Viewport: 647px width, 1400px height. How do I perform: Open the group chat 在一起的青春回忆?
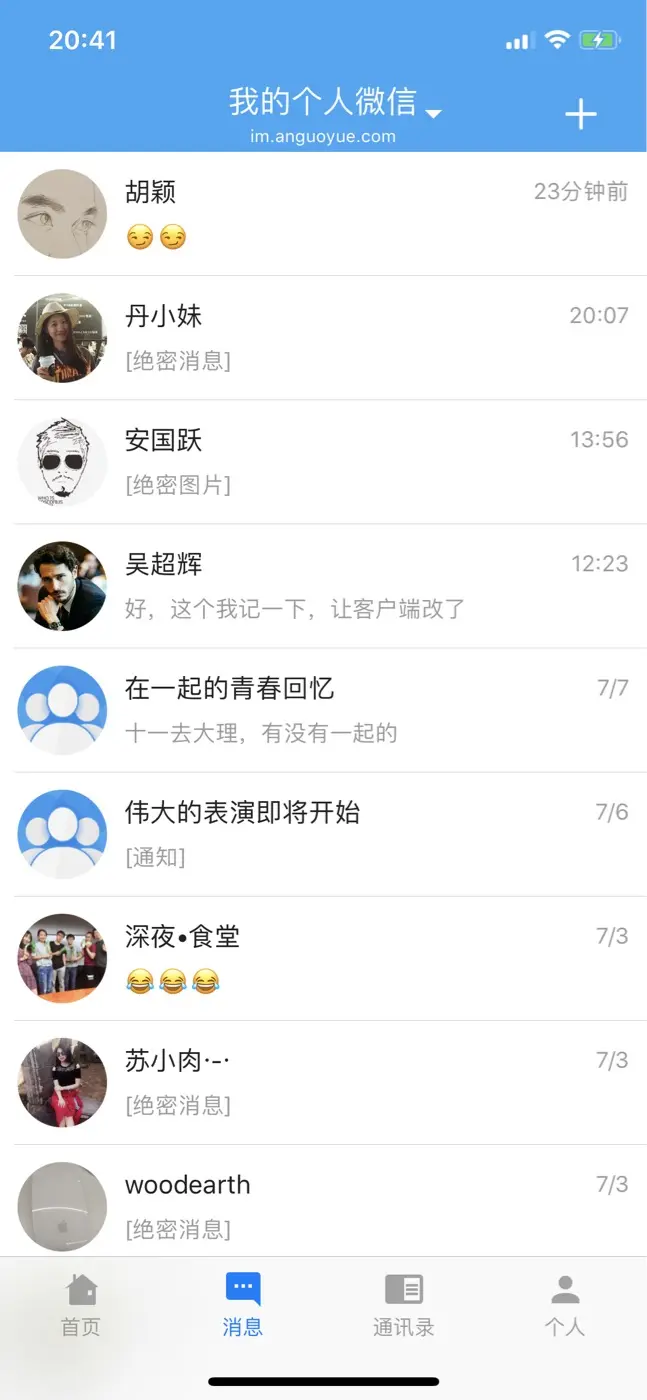coord(323,710)
